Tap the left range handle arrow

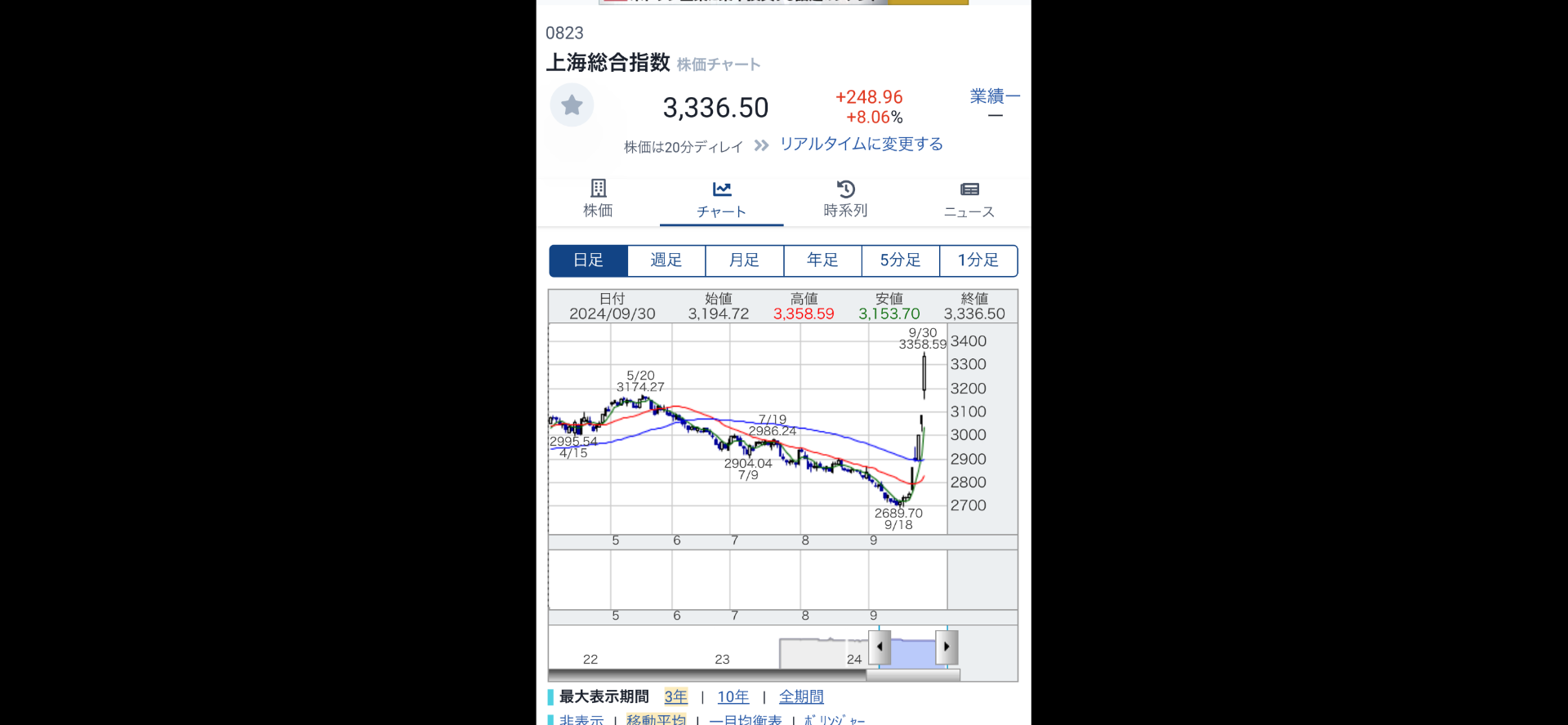point(880,647)
